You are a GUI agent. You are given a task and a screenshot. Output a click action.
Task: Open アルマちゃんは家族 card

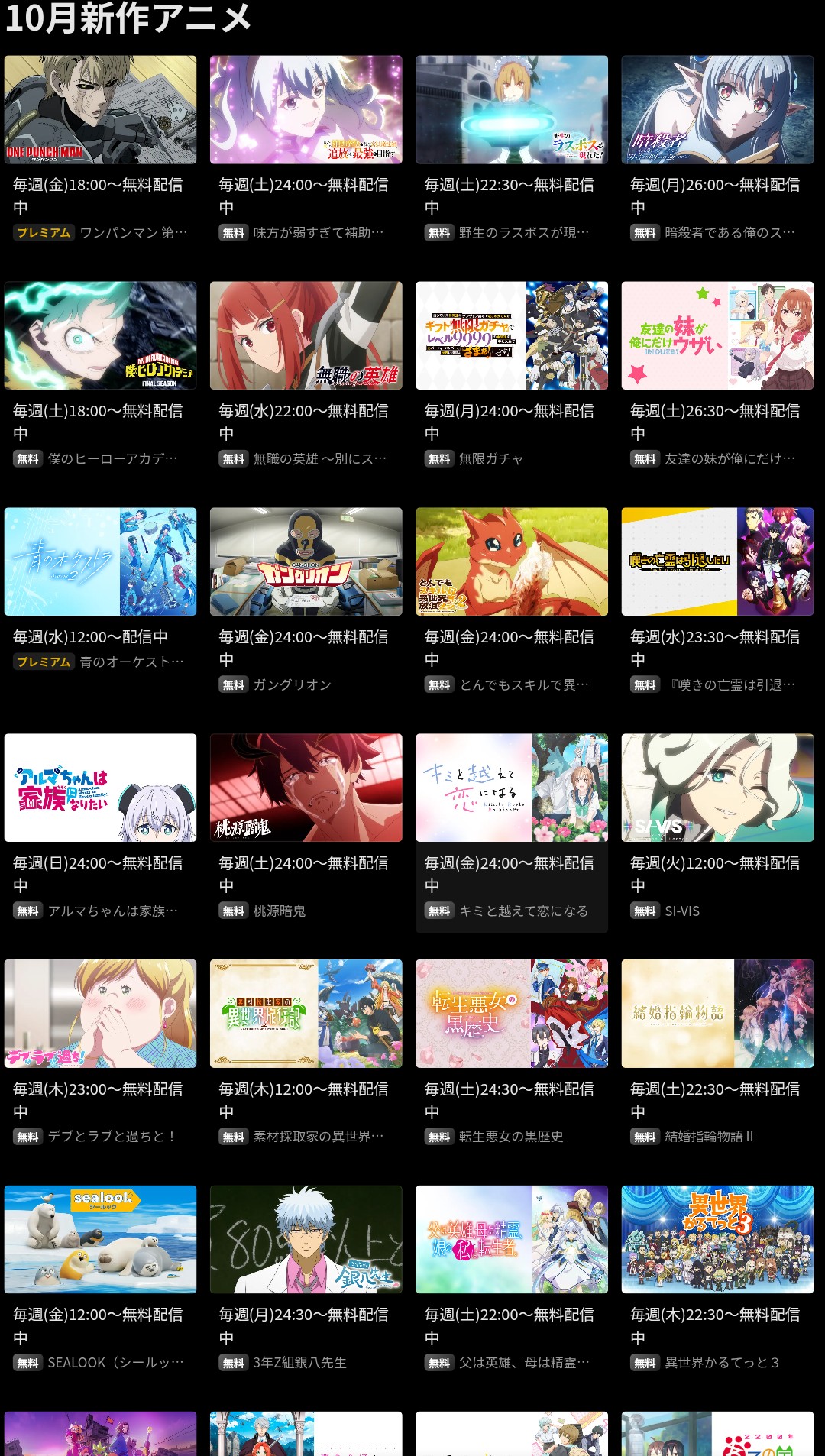(x=100, y=788)
